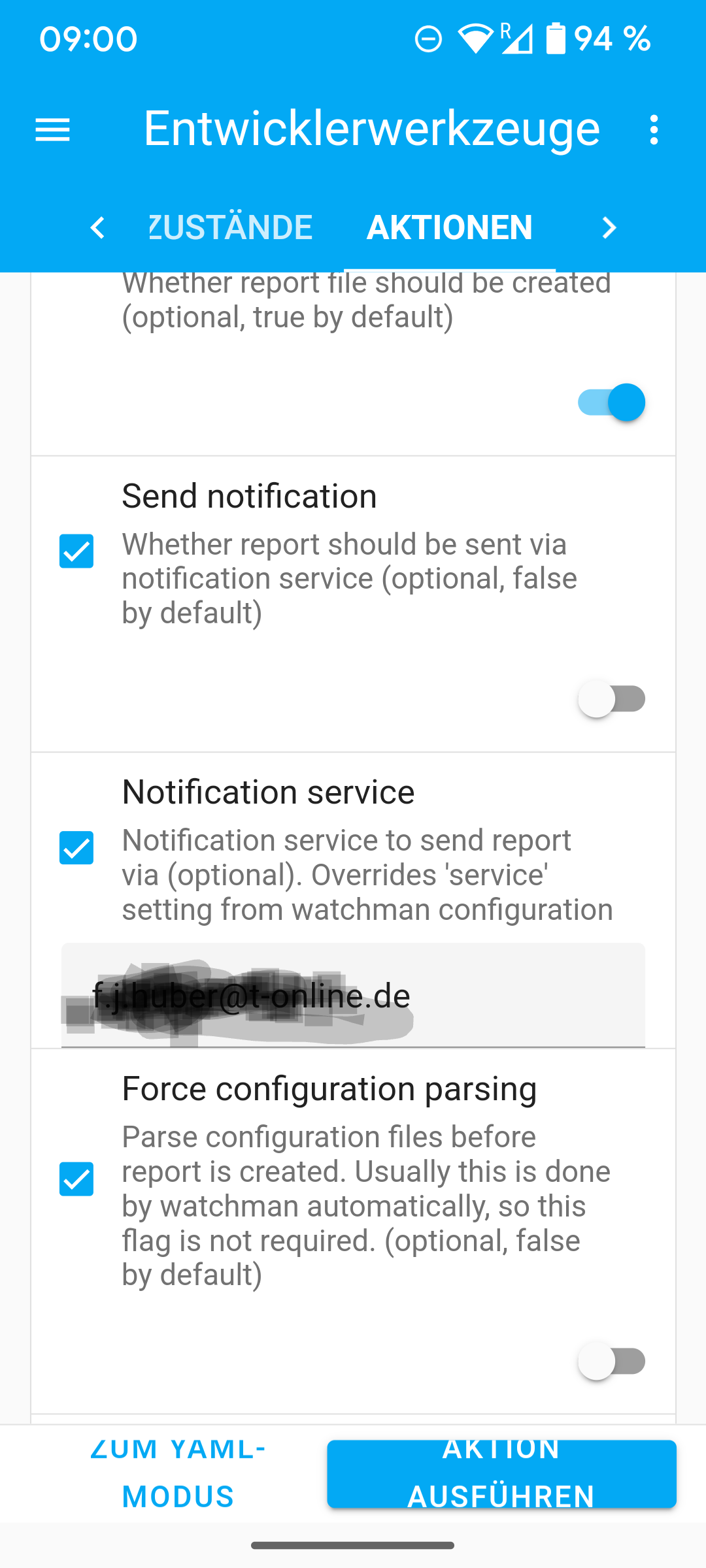
Task: Uncheck the Force configuration parsing checkbox
Action: click(76, 1179)
